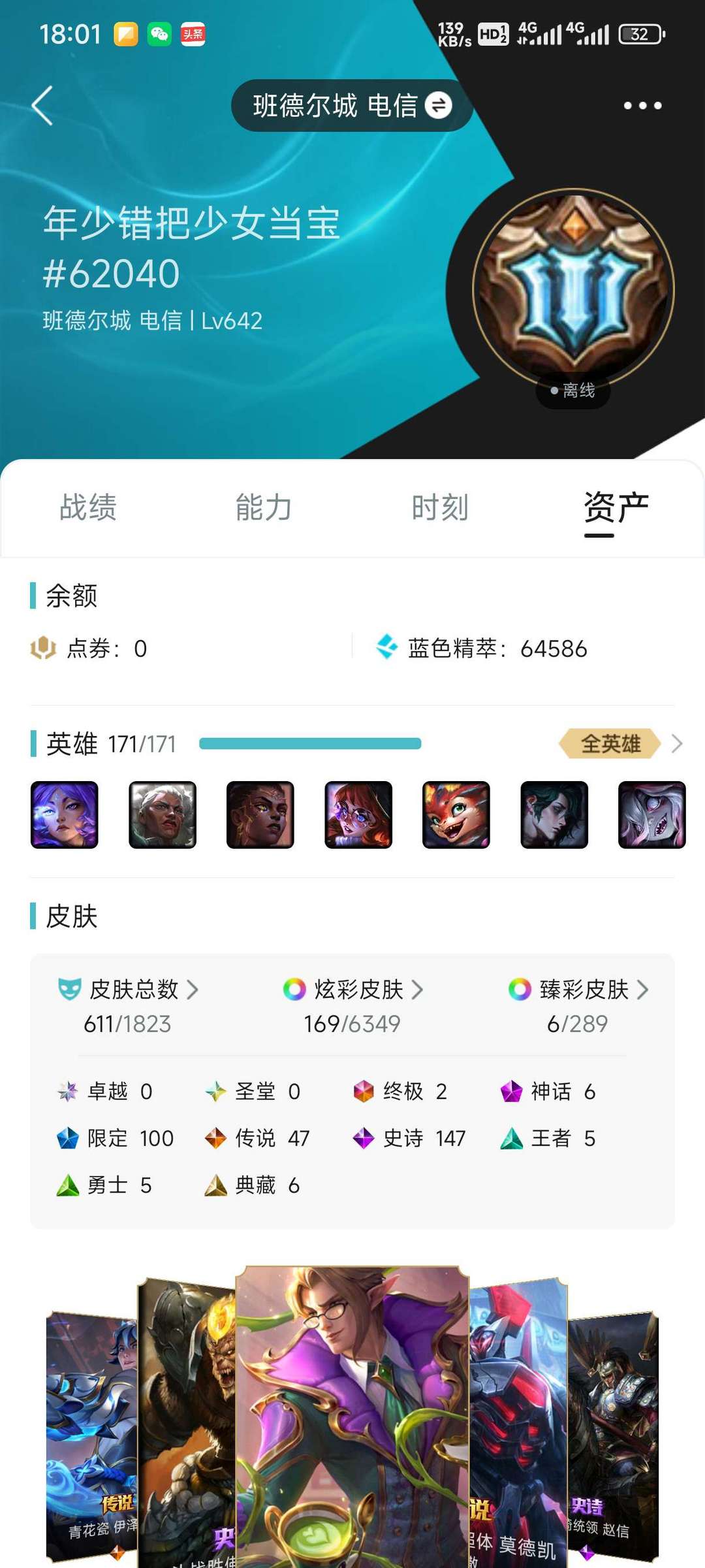Image resolution: width=705 pixels, height=1568 pixels.
Task: Select the 资产 tab
Action: click(616, 507)
